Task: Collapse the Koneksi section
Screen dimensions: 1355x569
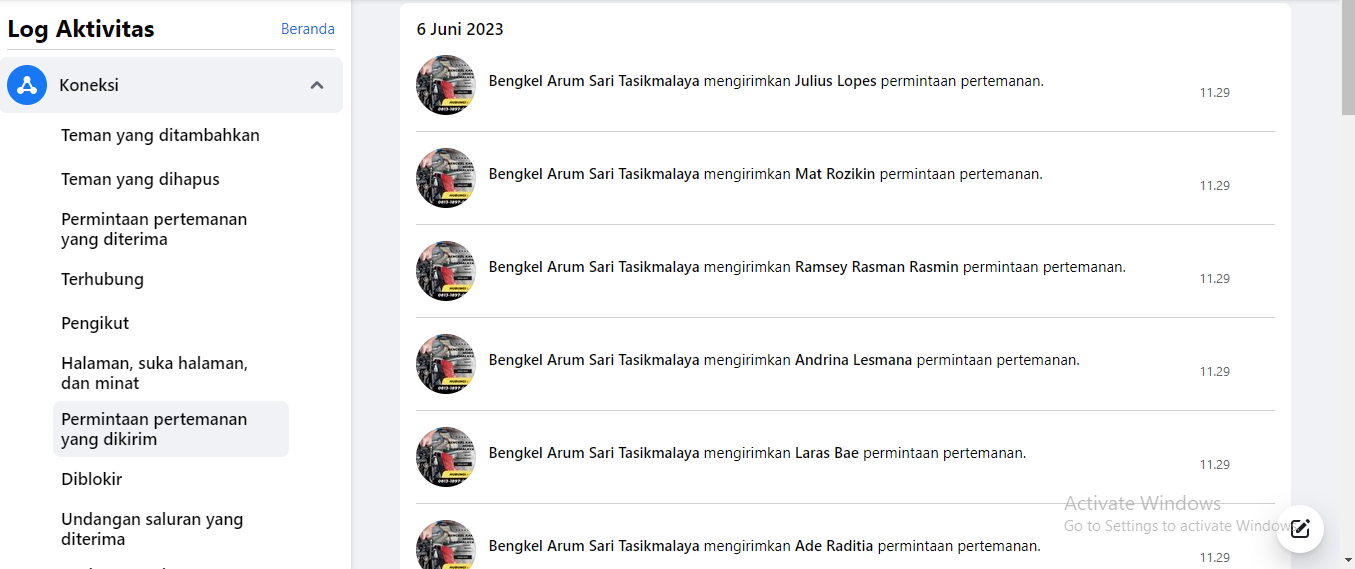Action: [x=316, y=85]
